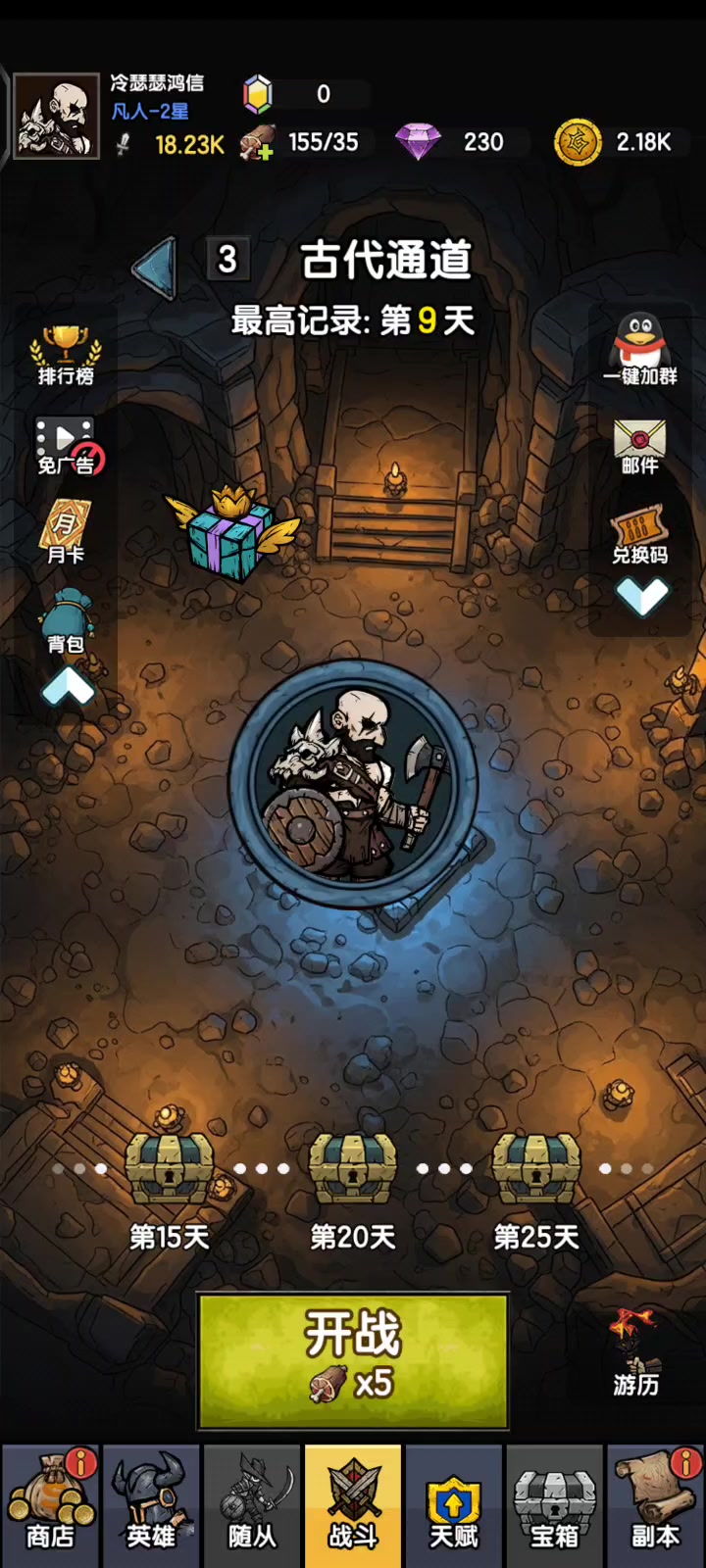Image resolution: width=706 pixels, height=1568 pixels.
Task: Open the player profile avatar
Action: tap(57, 116)
